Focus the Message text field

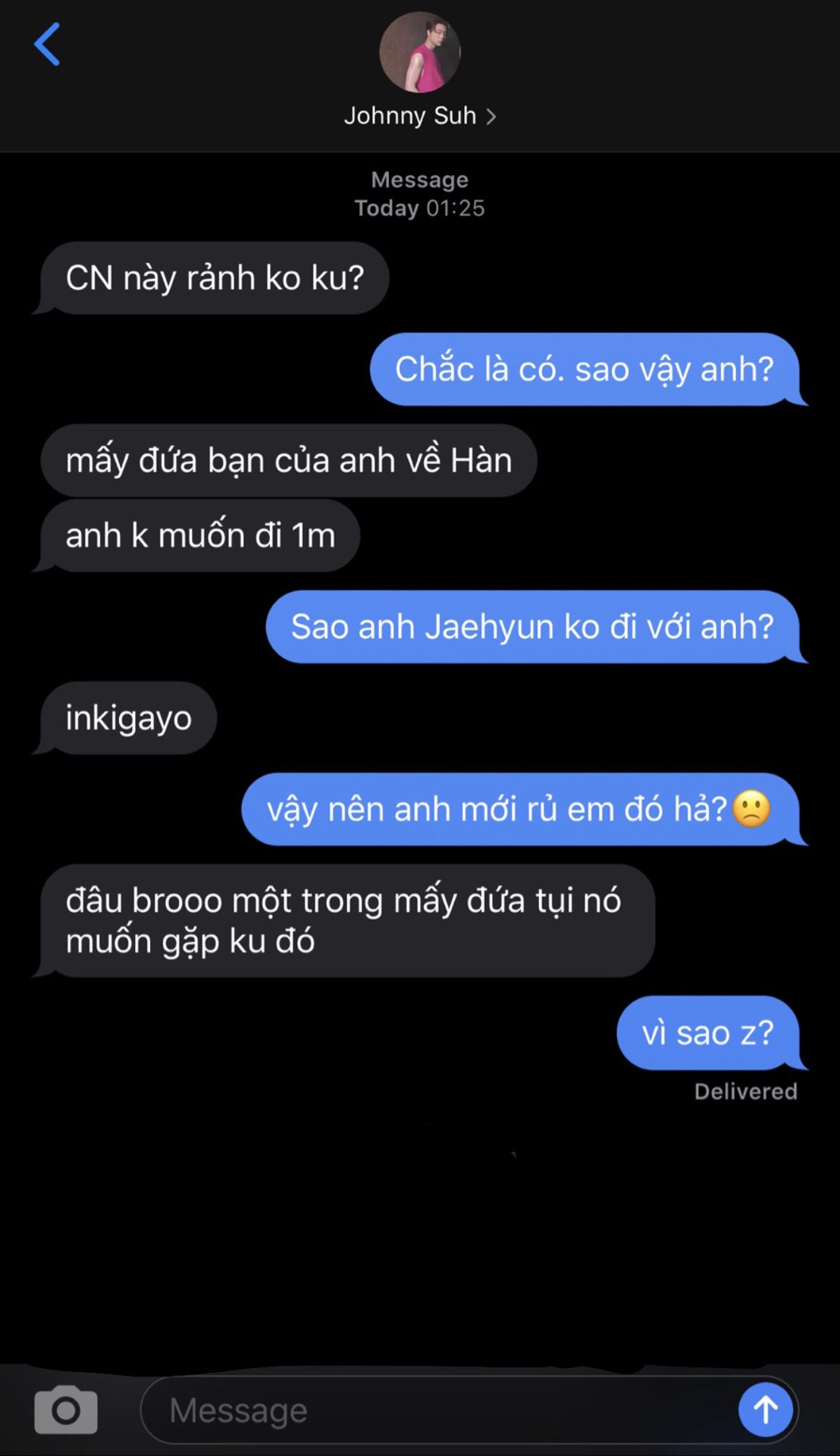click(432, 1410)
